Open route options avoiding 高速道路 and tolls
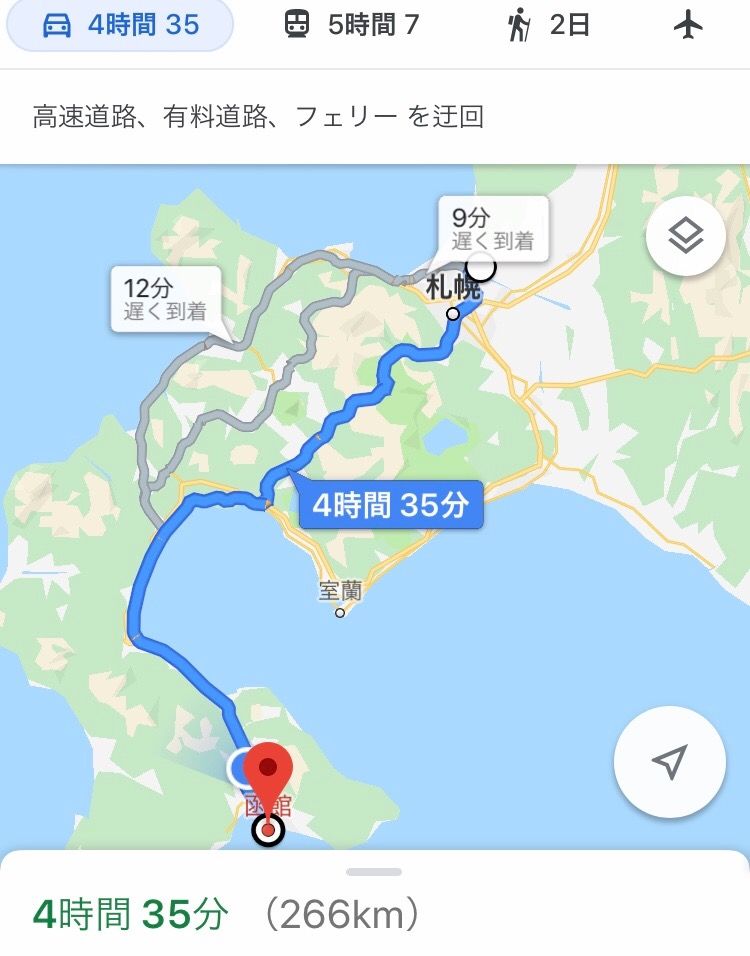Image resolution: width=750 pixels, height=956 pixels. [x=258, y=117]
